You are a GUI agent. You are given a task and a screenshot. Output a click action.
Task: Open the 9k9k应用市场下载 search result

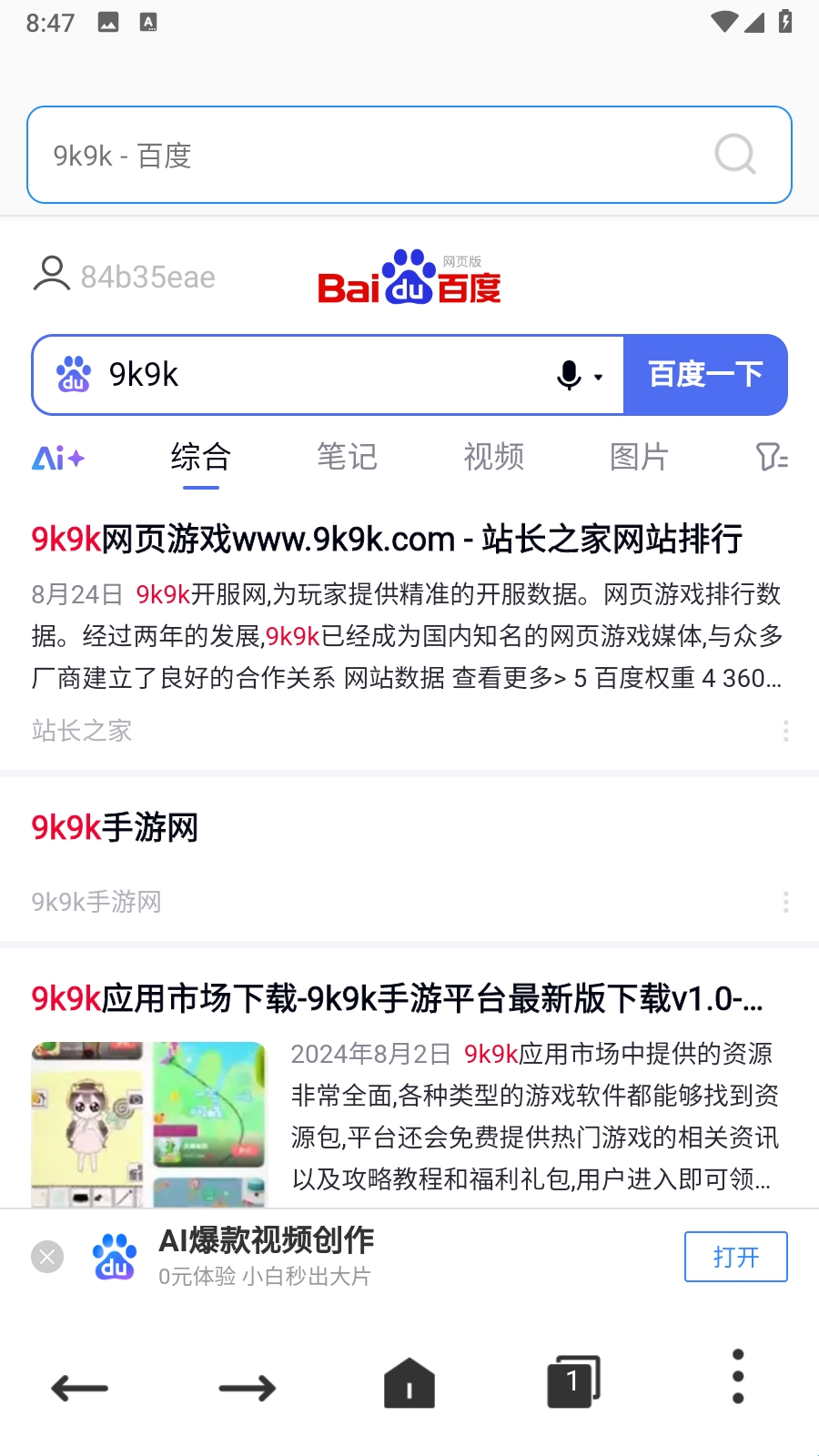pyautogui.click(x=397, y=998)
